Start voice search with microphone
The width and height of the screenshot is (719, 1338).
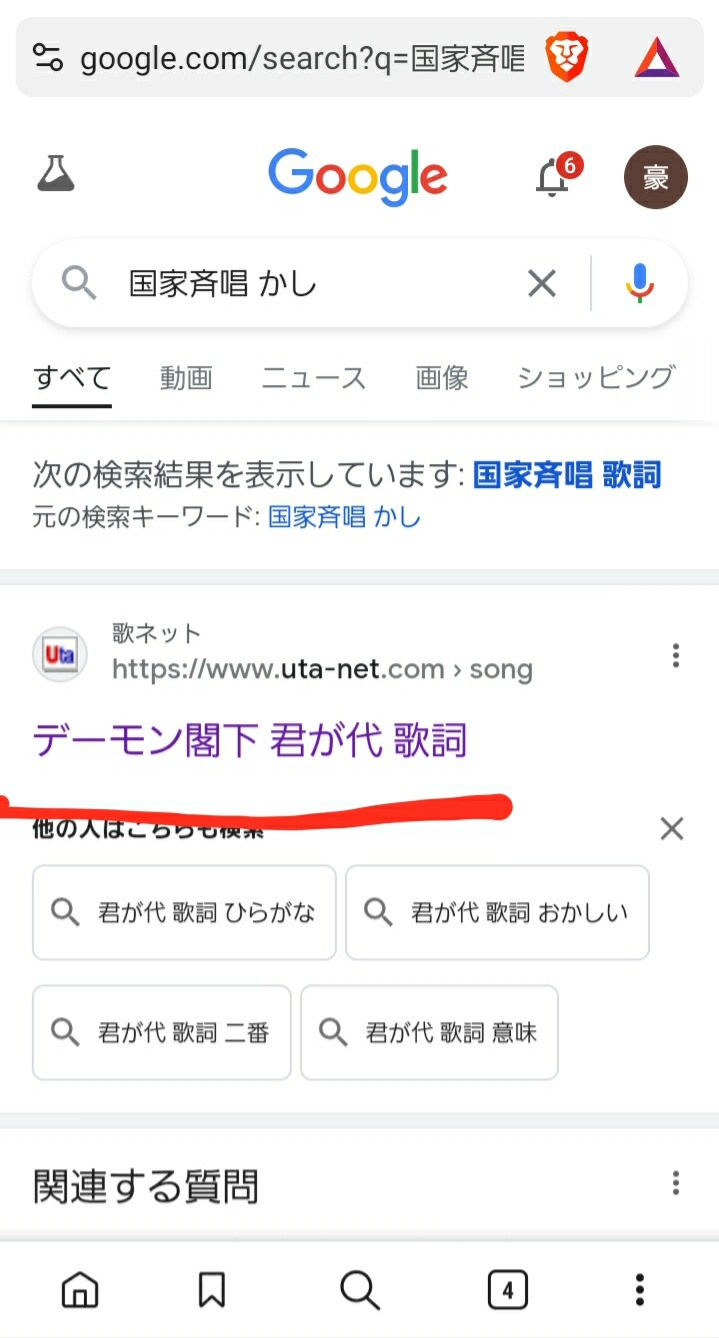click(640, 284)
